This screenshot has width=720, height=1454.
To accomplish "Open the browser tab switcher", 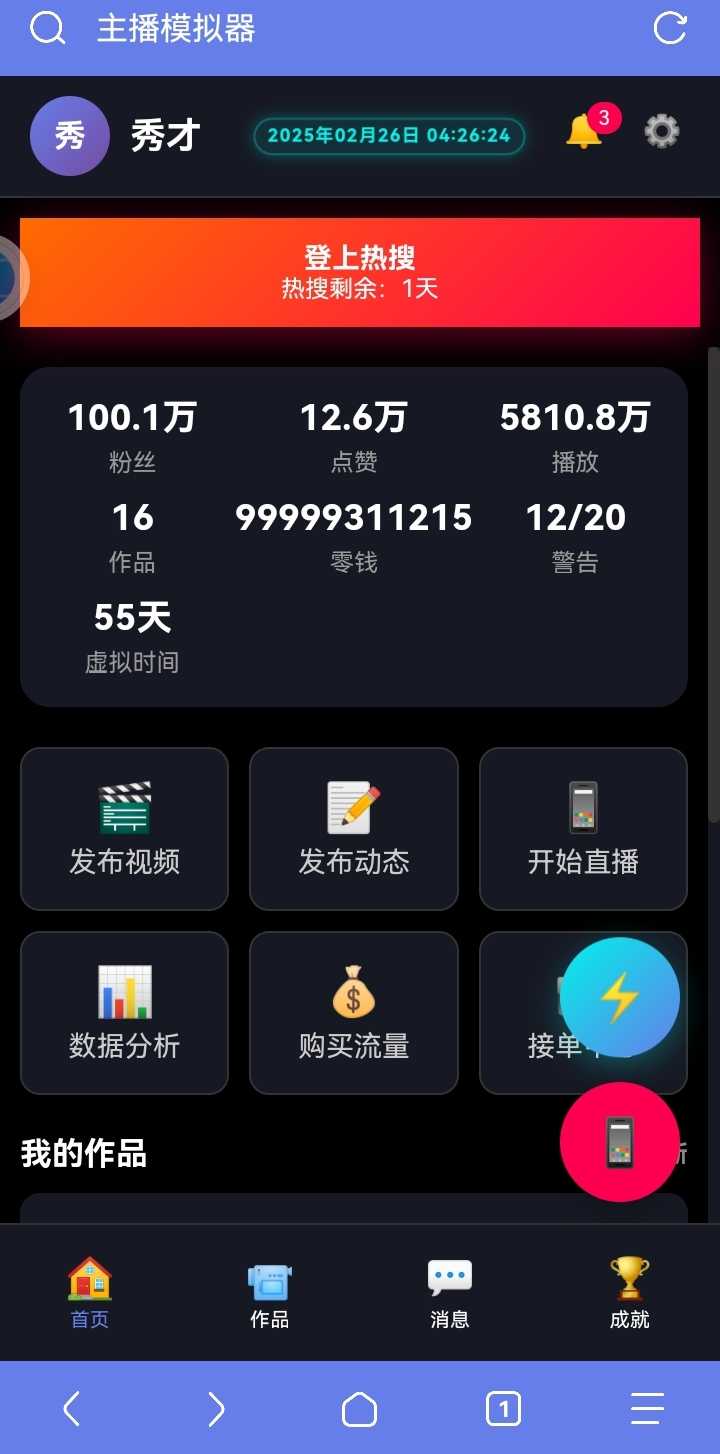I will 503,1409.
